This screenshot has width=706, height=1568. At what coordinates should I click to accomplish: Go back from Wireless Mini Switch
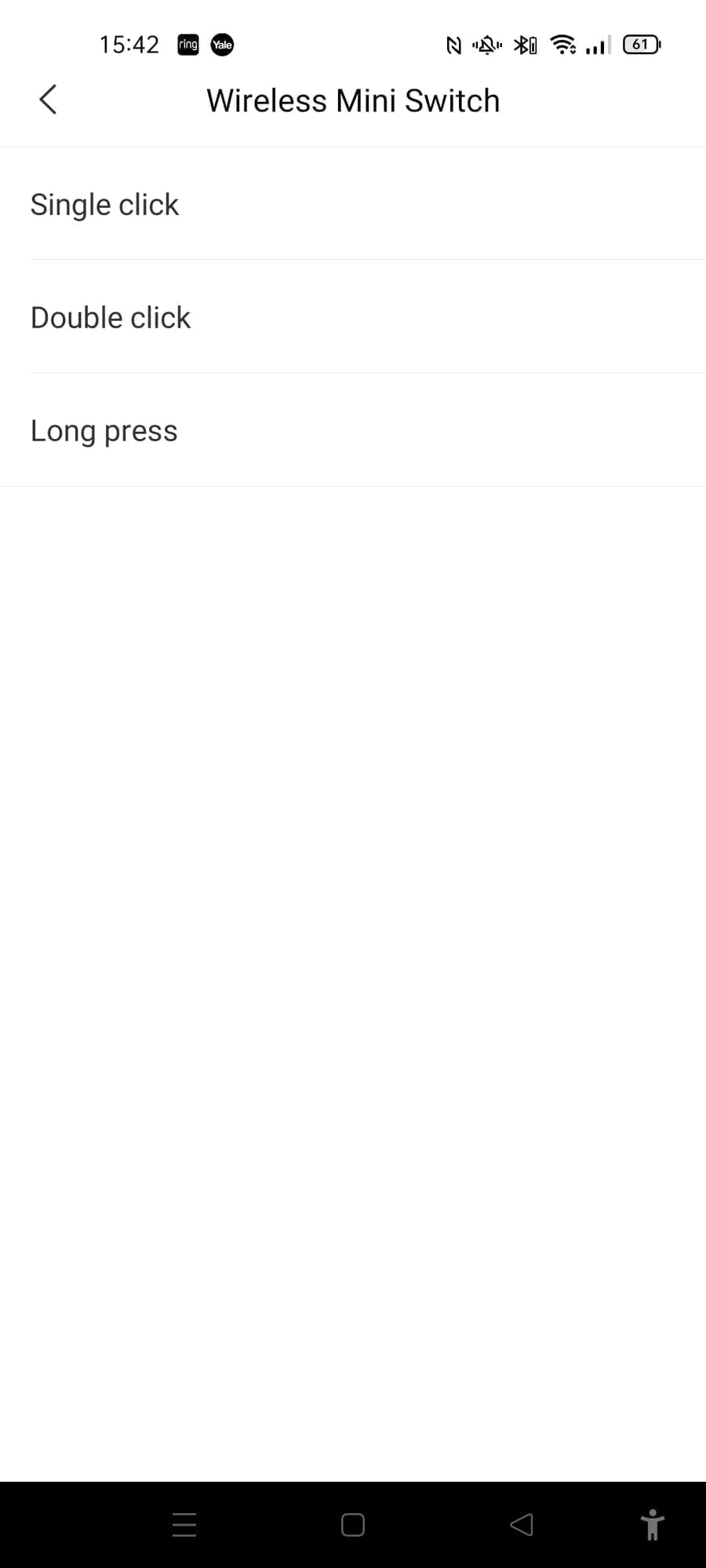[x=48, y=100]
